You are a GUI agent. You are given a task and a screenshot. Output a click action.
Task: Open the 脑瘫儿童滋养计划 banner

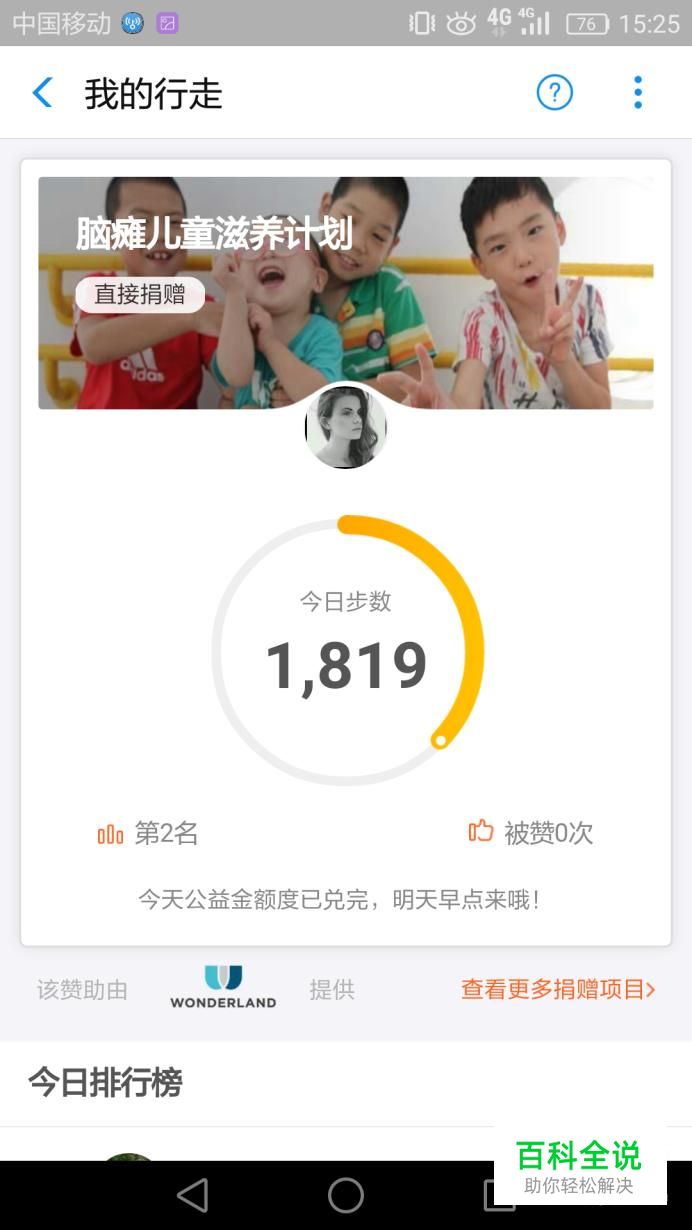point(346,293)
